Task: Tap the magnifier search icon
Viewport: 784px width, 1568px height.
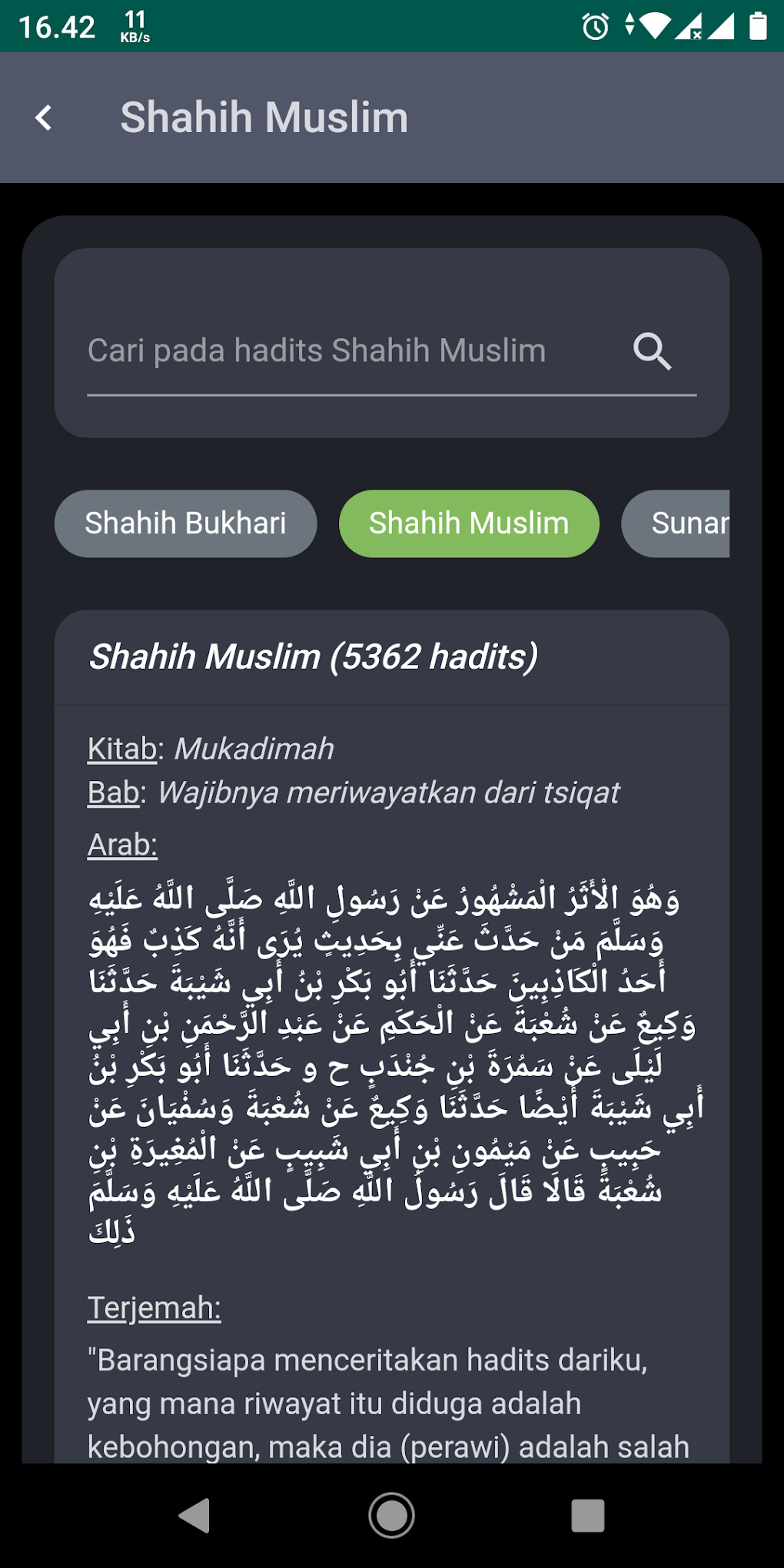Action: click(x=653, y=351)
